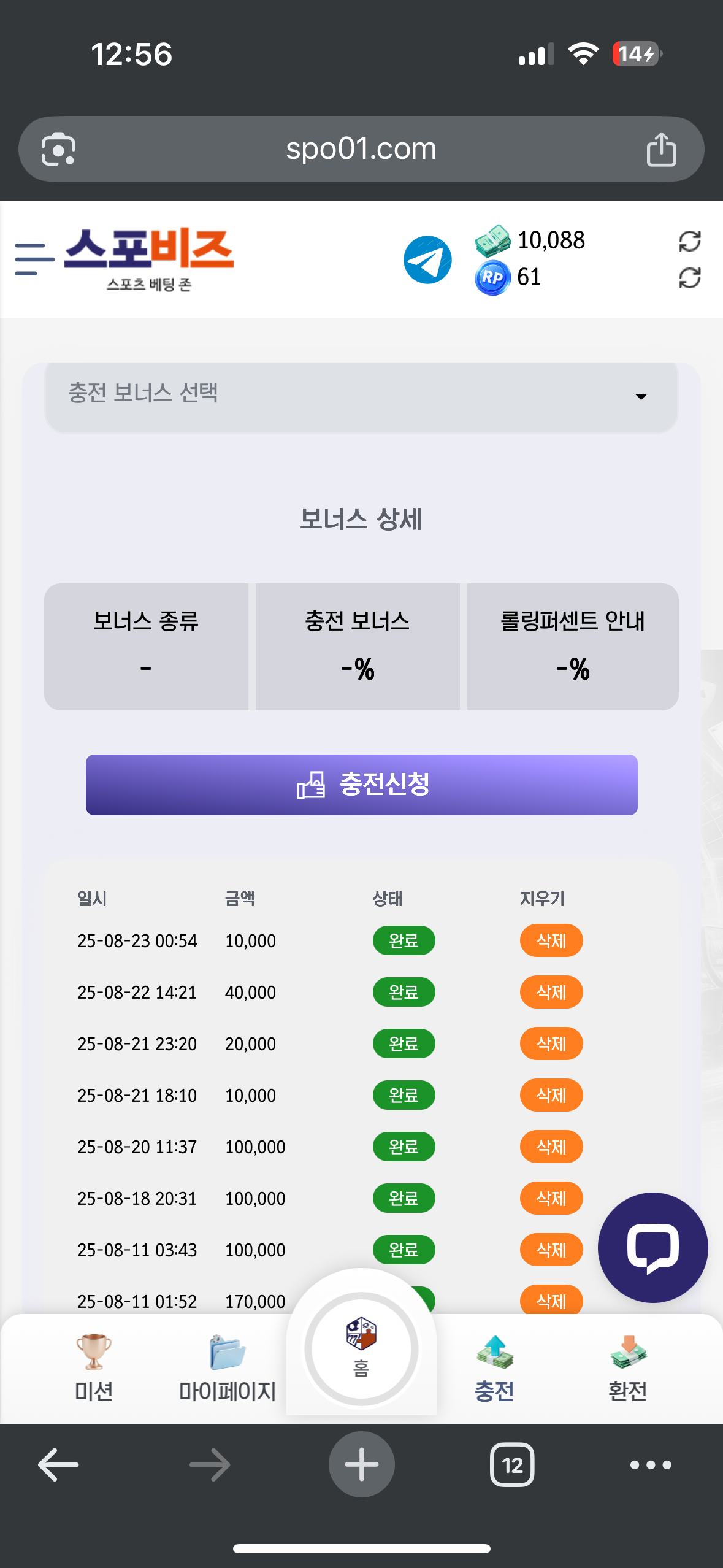
Task: Delete the 25-08-20 11:37 record
Action: tap(551, 1147)
